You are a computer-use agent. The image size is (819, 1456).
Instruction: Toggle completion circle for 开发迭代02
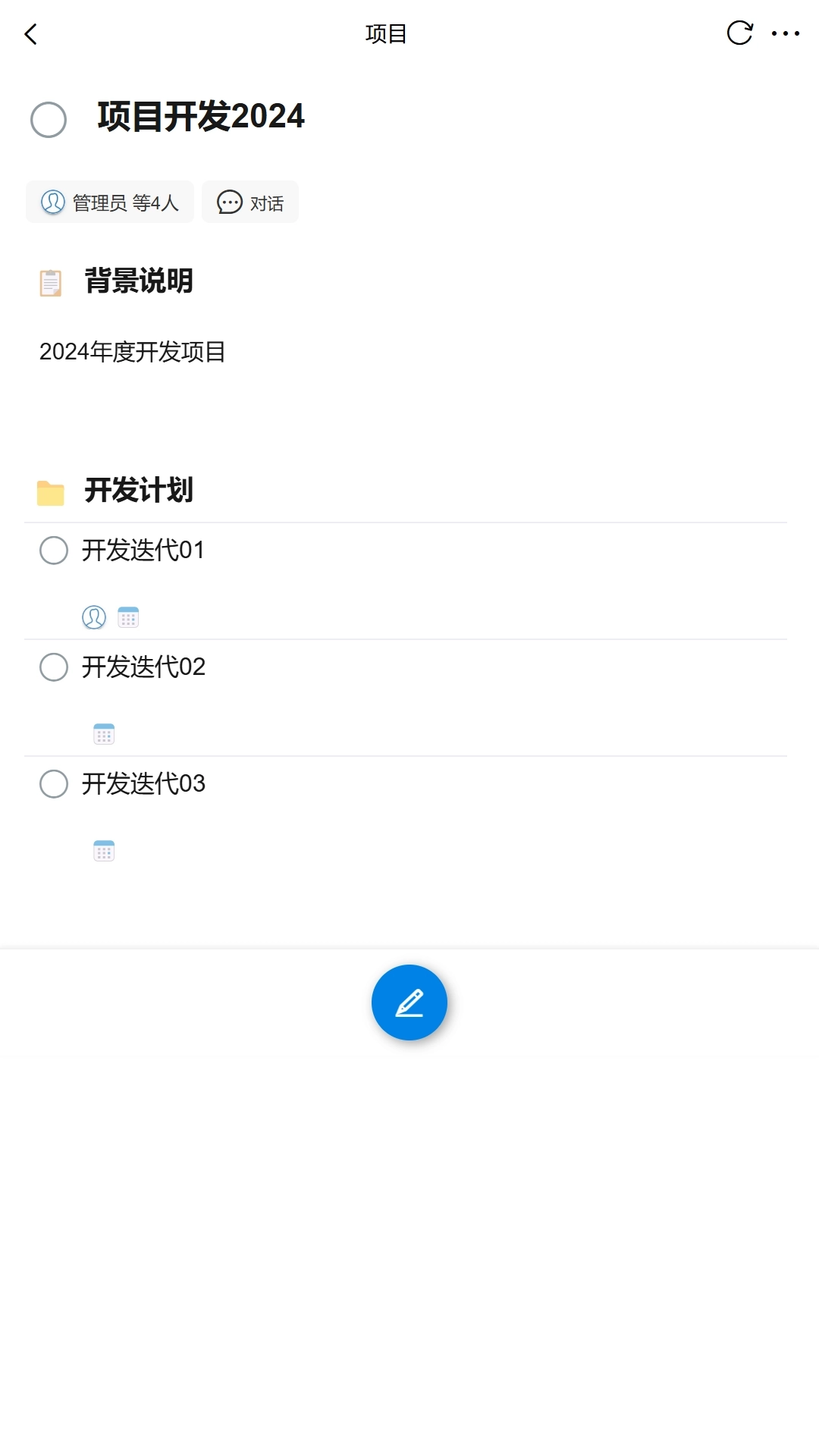53,668
